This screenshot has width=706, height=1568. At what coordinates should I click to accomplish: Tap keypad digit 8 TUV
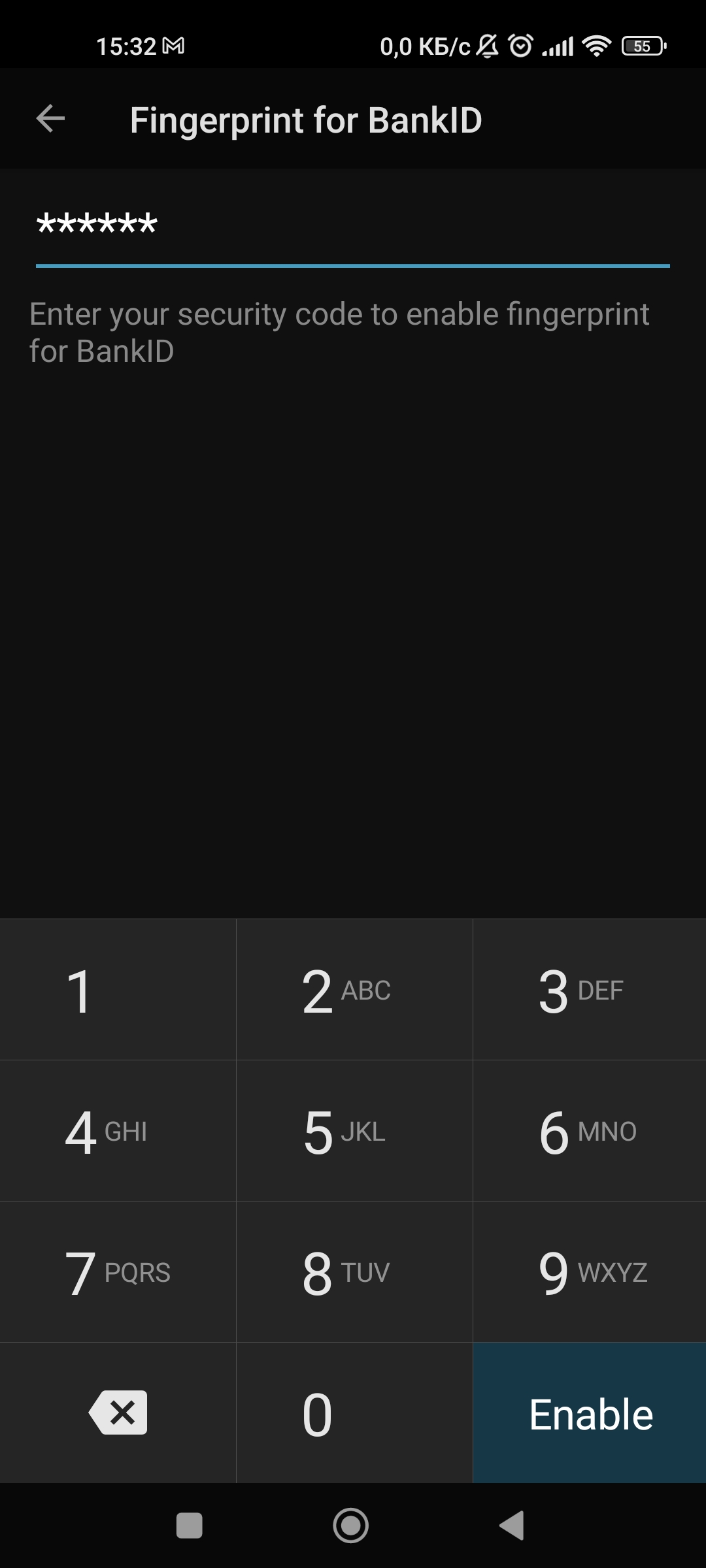(x=354, y=1272)
